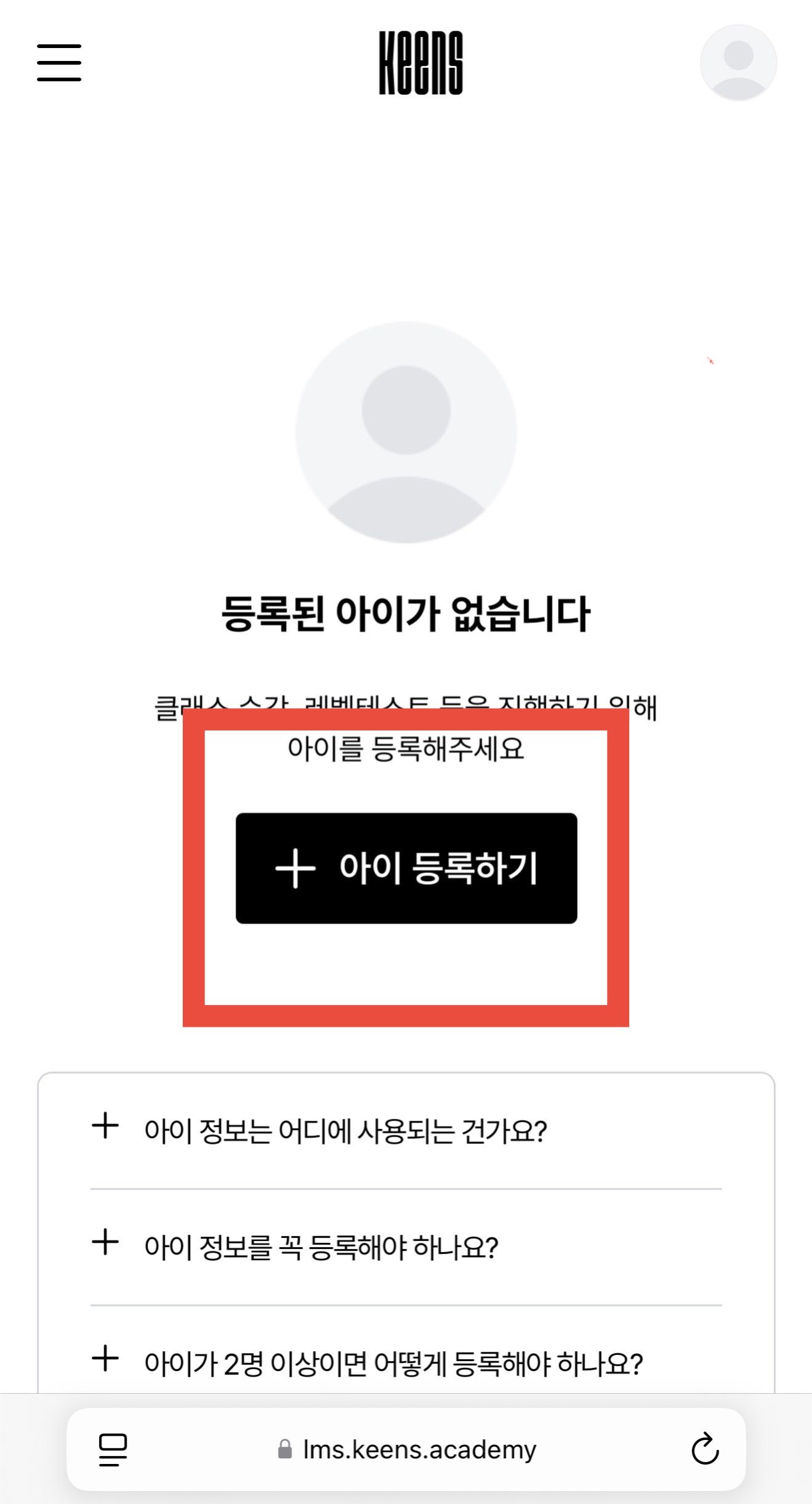Expand '아이가 2명 이상이면 어떻게 등록해야 하나요?'

coord(393,1364)
